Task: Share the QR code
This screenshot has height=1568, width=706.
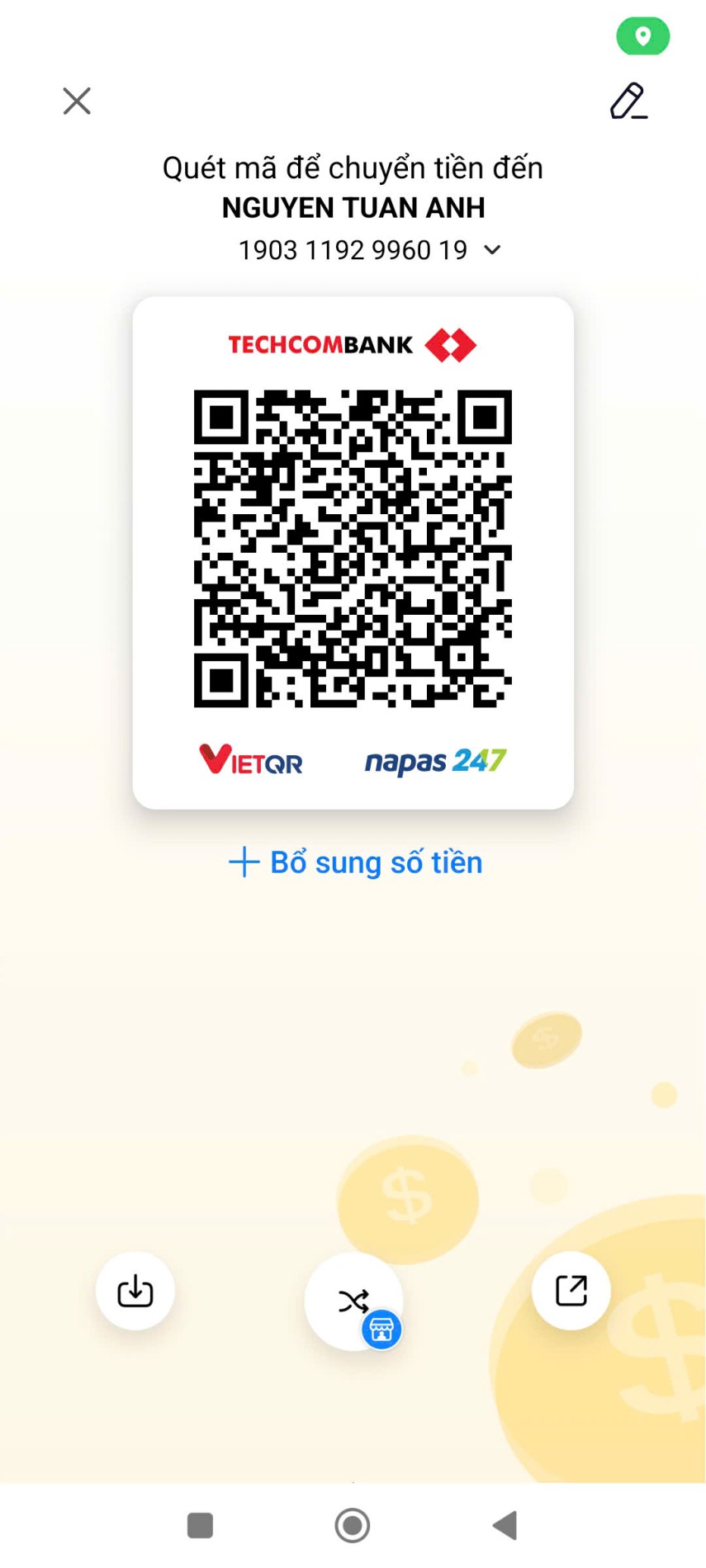Action: click(571, 1291)
